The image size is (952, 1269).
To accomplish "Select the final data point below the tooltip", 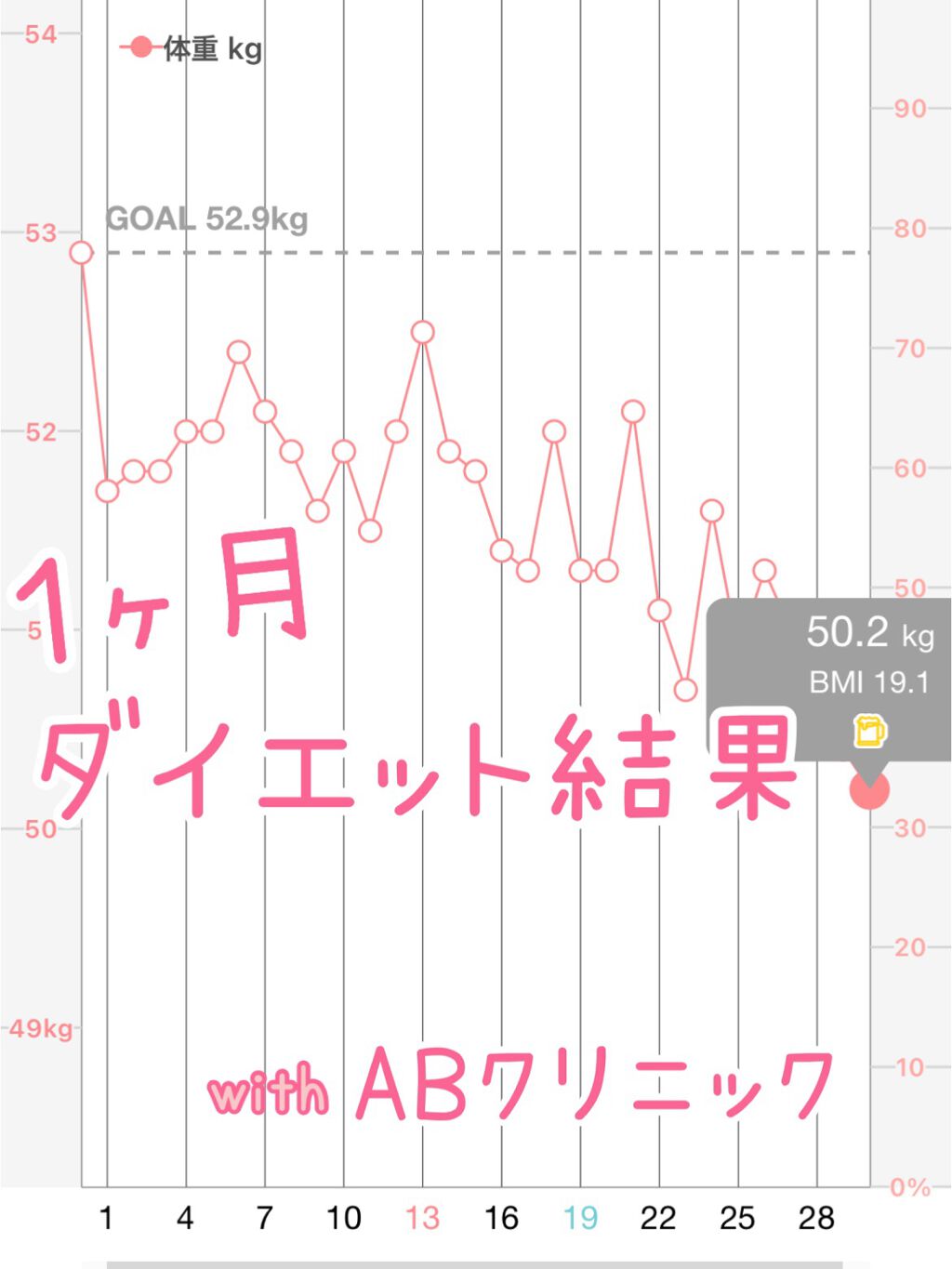I will [868, 791].
